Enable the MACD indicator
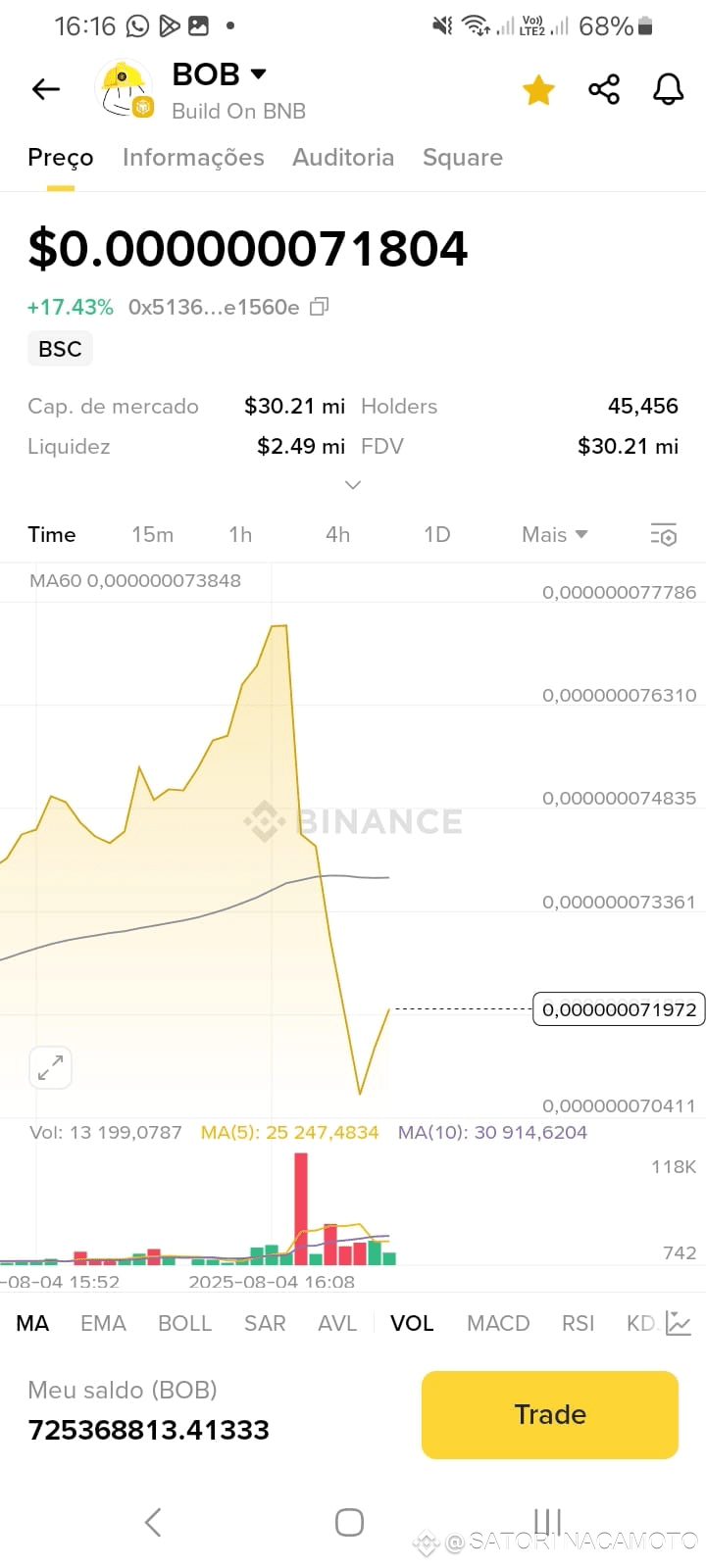This screenshot has height=1568, width=706. 498,1323
